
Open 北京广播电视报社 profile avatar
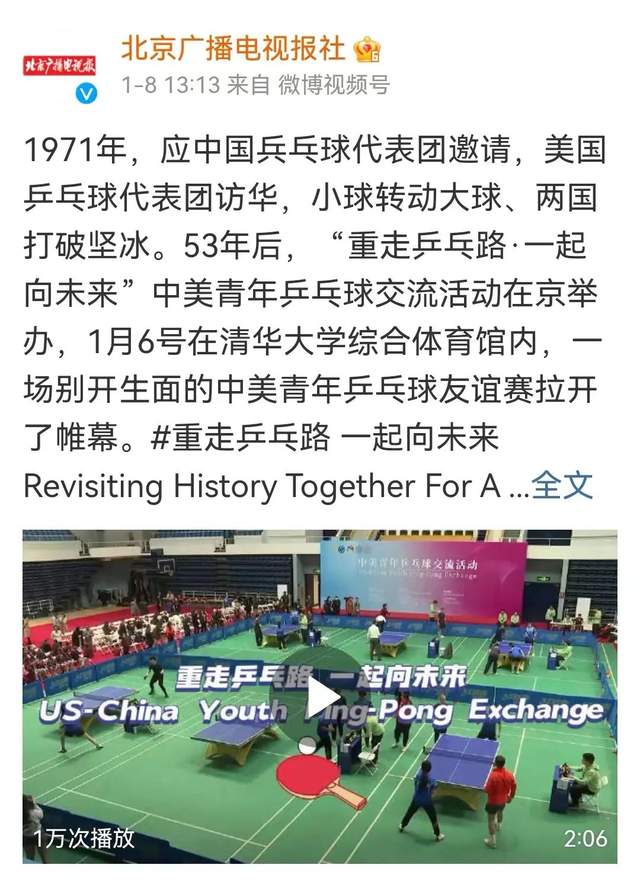60,67
